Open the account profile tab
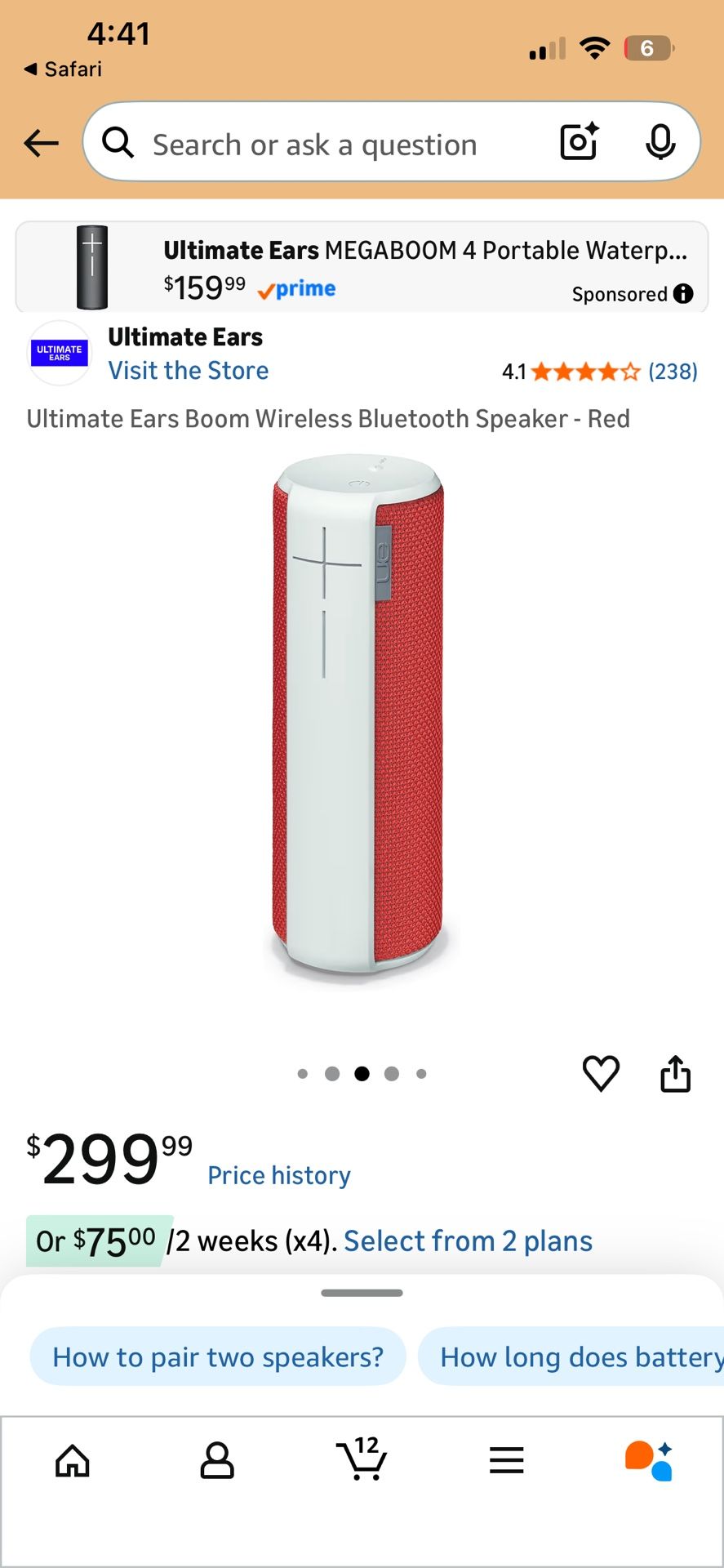The height and width of the screenshot is (1568, 724). 217,1461
